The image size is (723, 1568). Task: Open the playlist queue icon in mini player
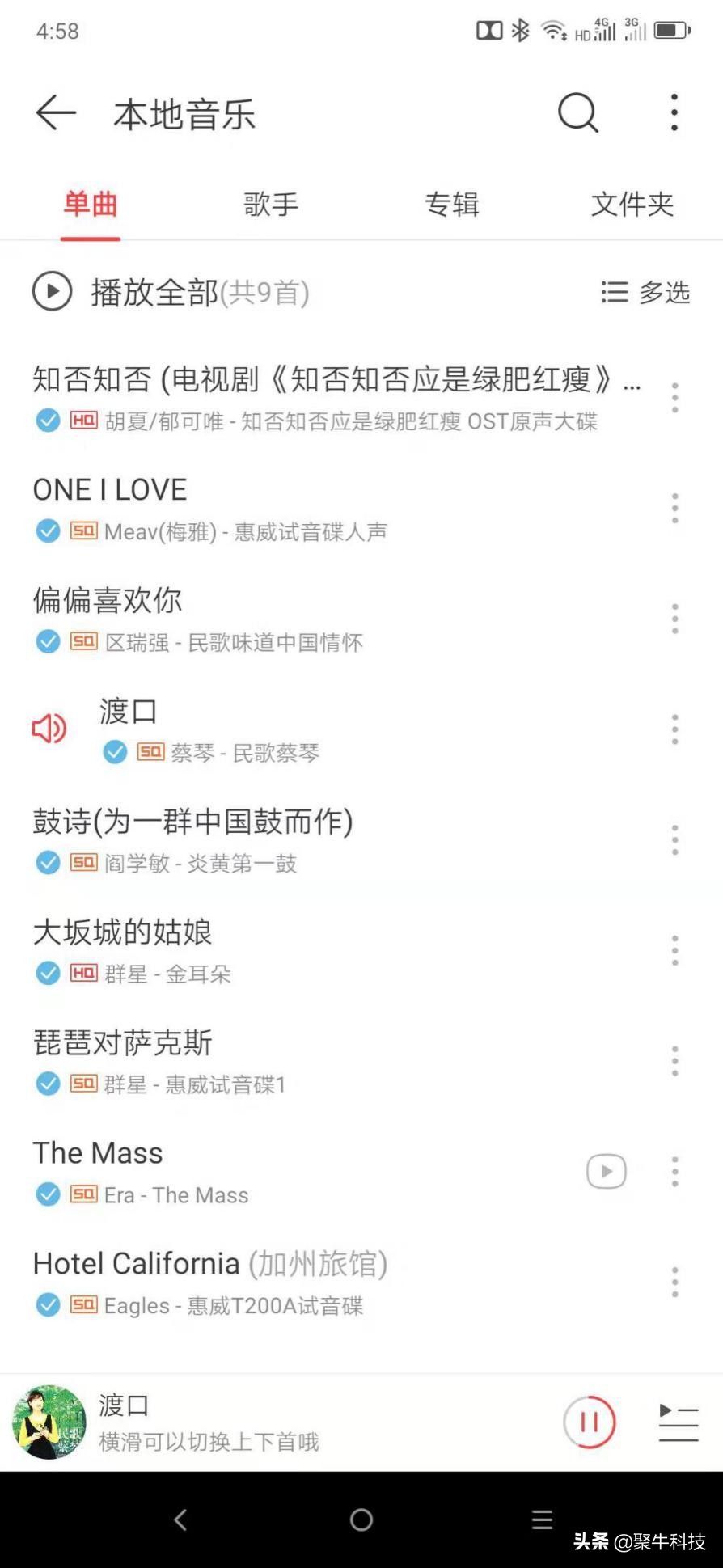pyautogui.click(x=678, y=1423)
